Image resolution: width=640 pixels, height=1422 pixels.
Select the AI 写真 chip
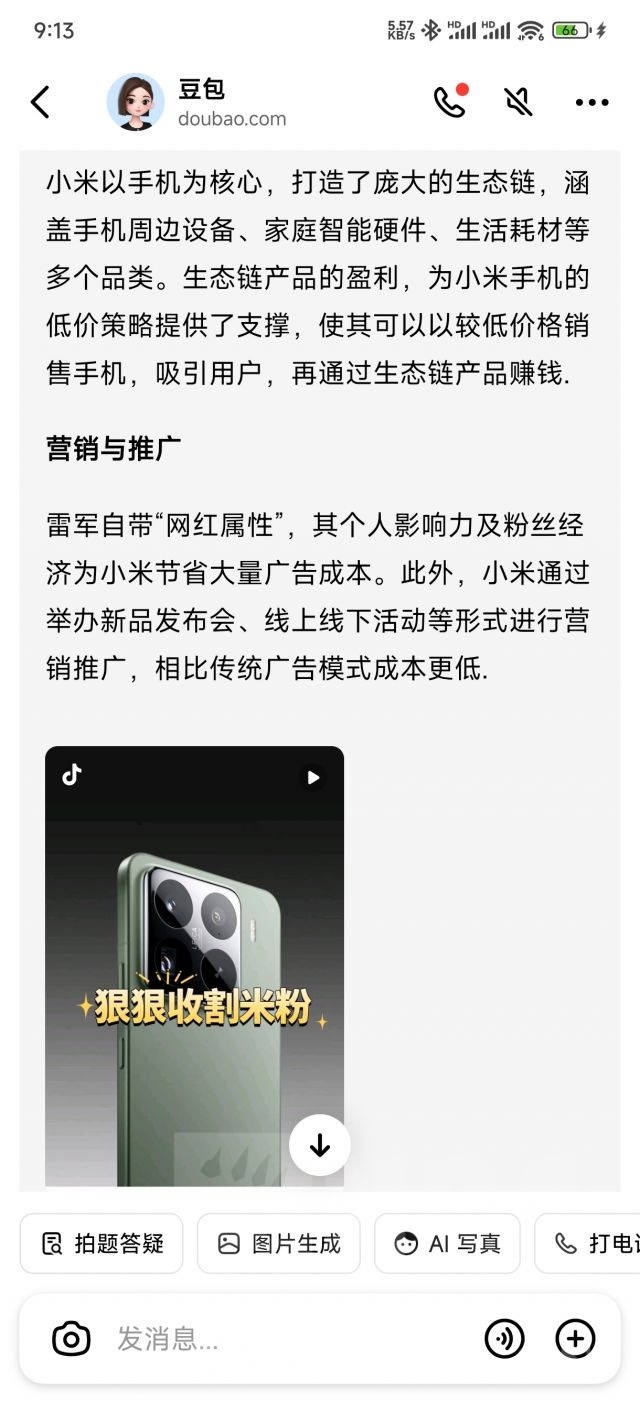click(447, 1243)
